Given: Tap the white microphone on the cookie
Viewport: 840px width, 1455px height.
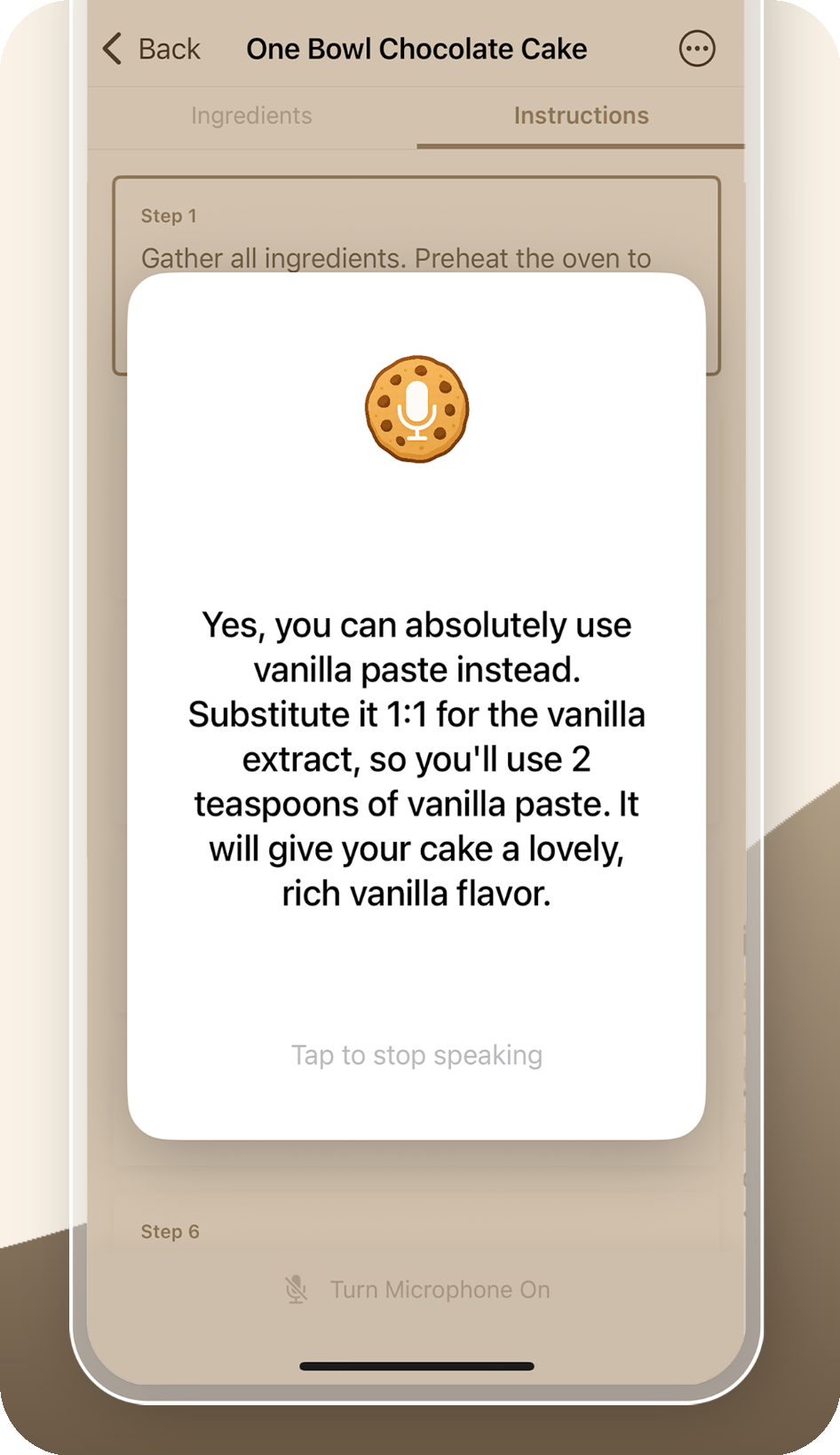Looking at the screenshot, I should (x=416, y=409).
